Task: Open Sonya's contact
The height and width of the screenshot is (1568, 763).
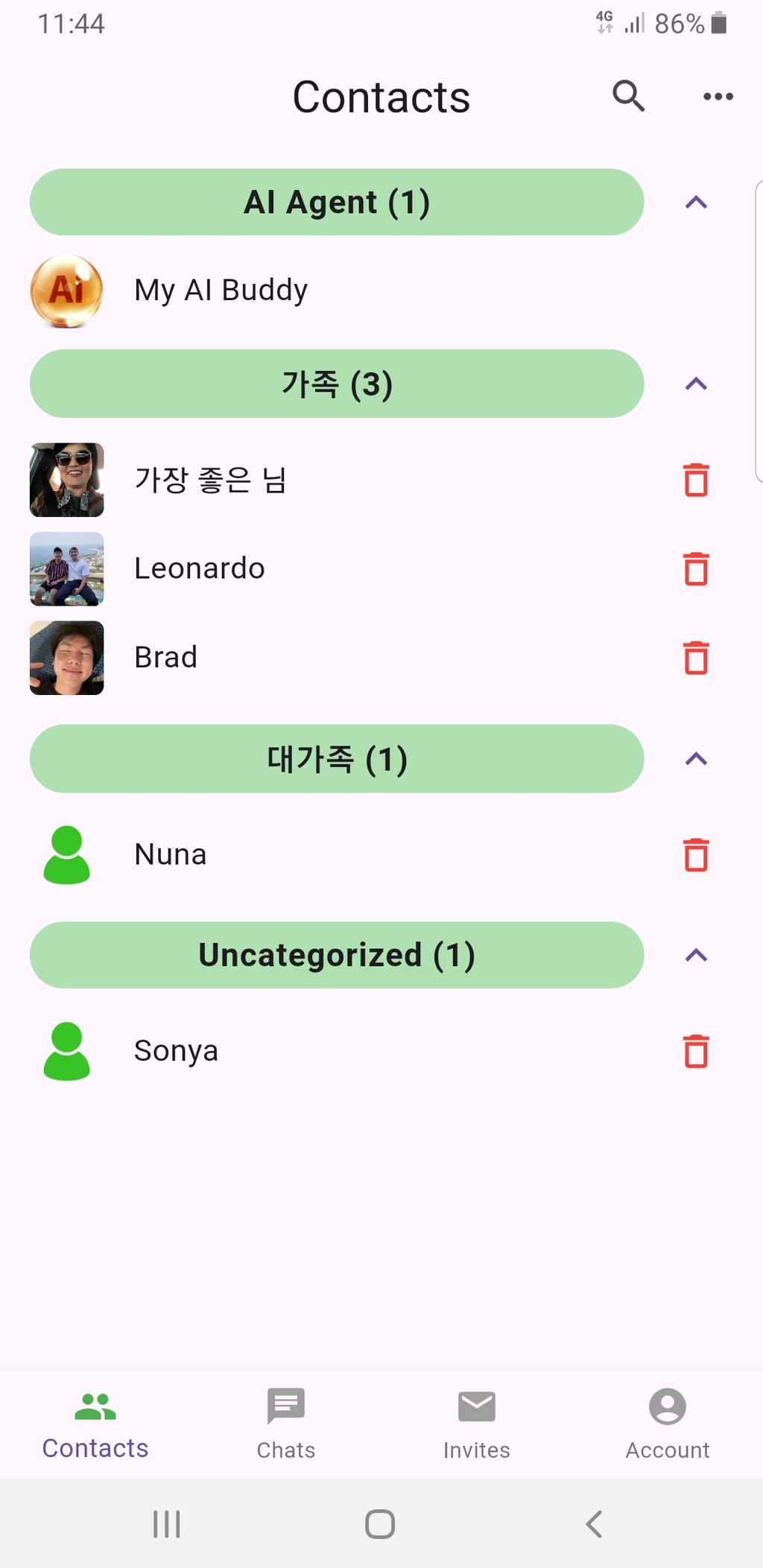Action: (176, 1051)
